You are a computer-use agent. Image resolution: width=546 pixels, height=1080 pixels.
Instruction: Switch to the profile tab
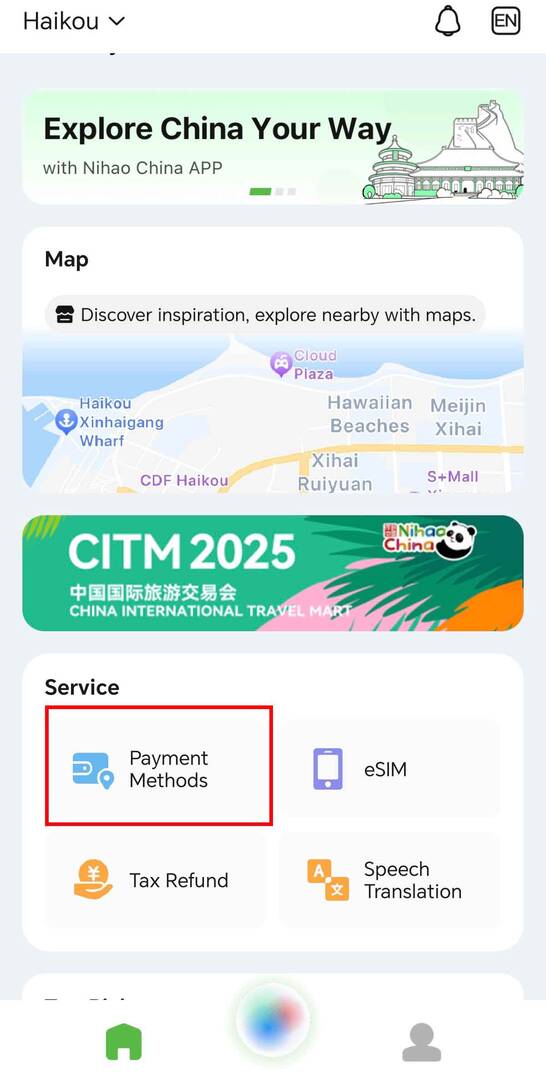421,1042
